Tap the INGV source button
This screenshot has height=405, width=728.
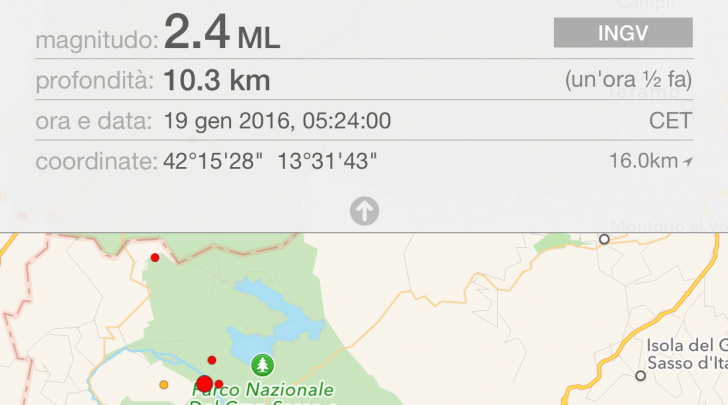pos(623,32)
